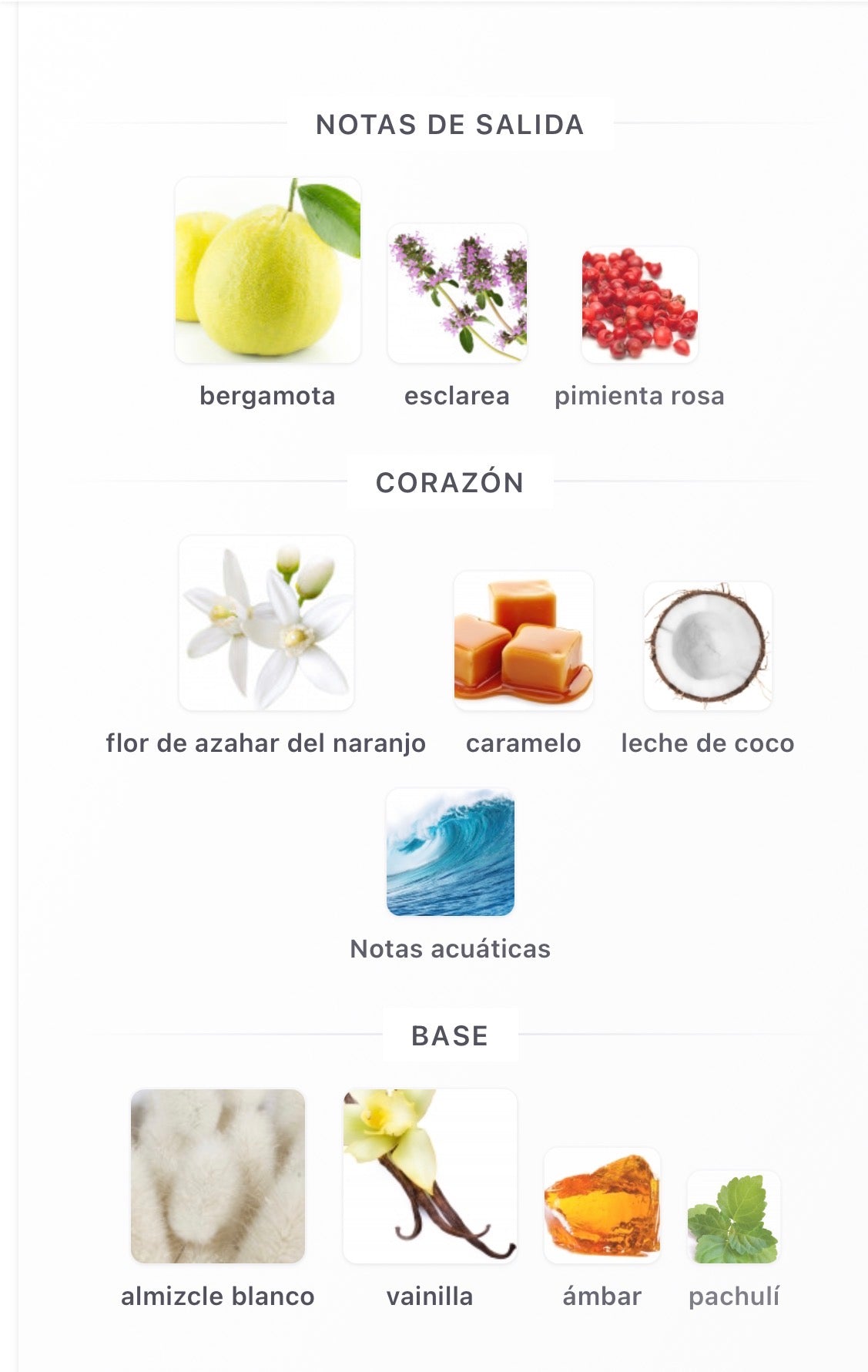
Task: Select the esclarea note
Action: 457,294
